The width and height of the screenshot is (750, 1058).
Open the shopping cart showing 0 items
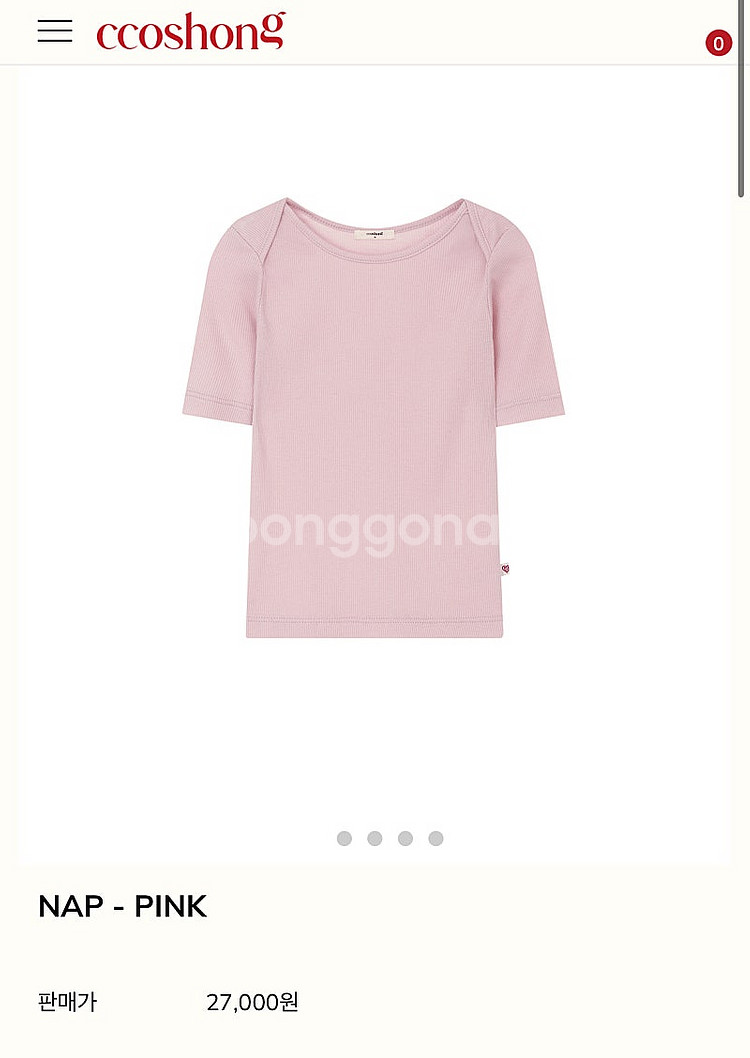point(718,43)
